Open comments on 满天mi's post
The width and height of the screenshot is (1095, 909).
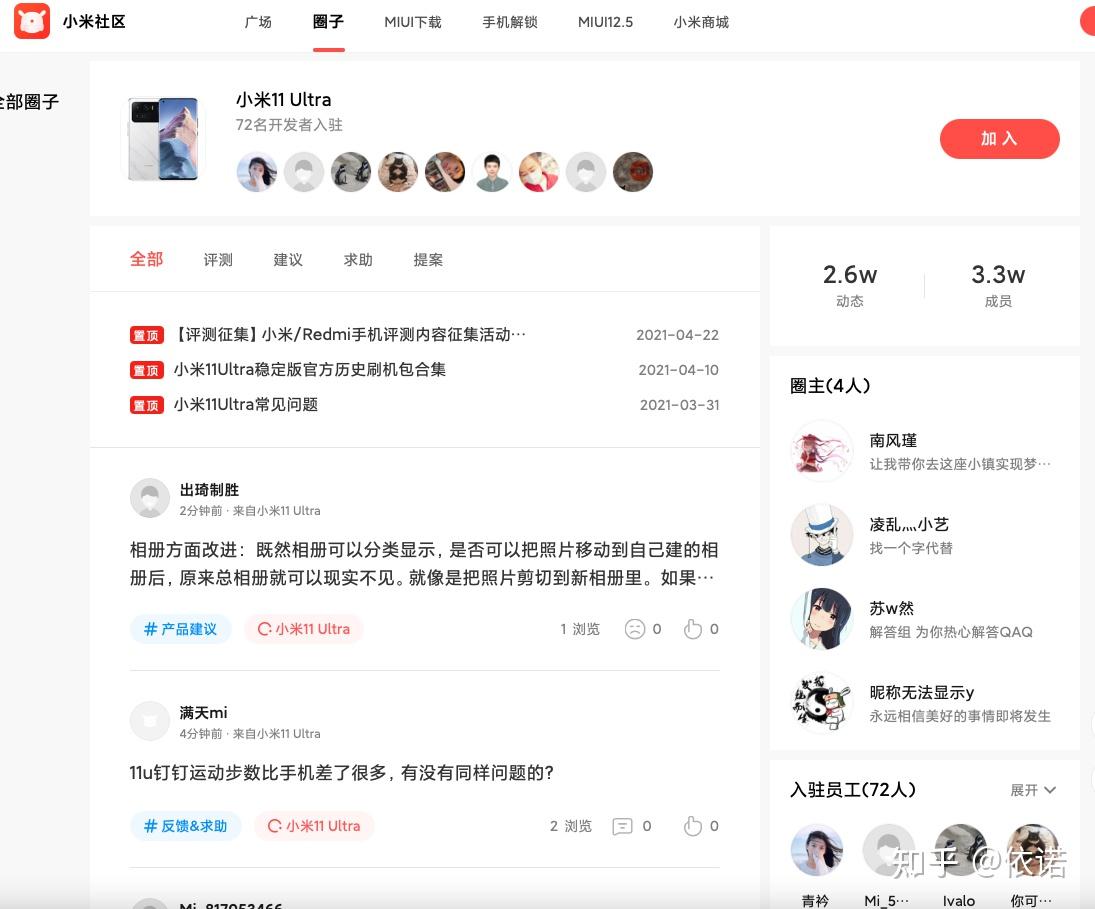click(632, 826)
